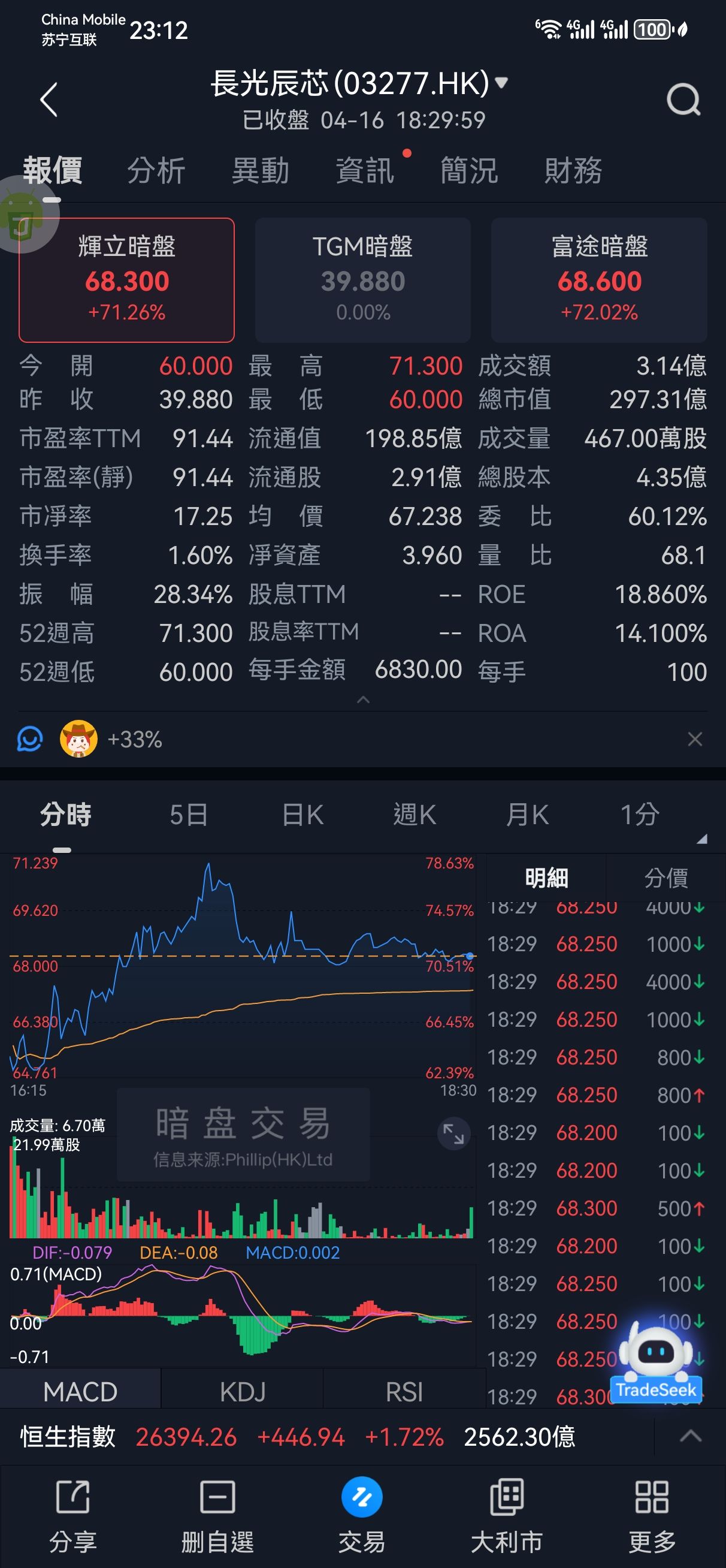Screen dimensions: 726x1568
Task: Open the search magnifier icon
Action: [683, 99]
